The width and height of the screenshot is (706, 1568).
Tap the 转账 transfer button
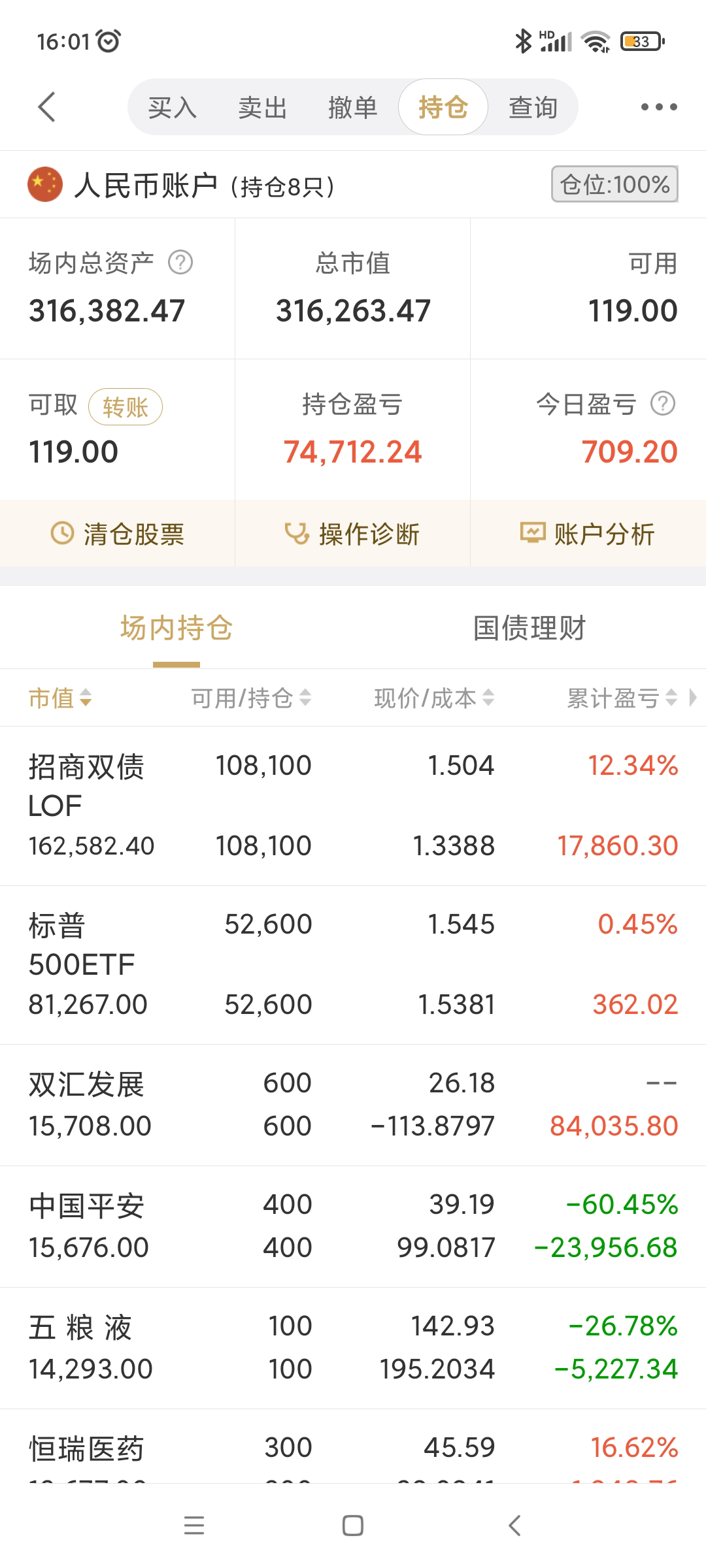point(125,407)
